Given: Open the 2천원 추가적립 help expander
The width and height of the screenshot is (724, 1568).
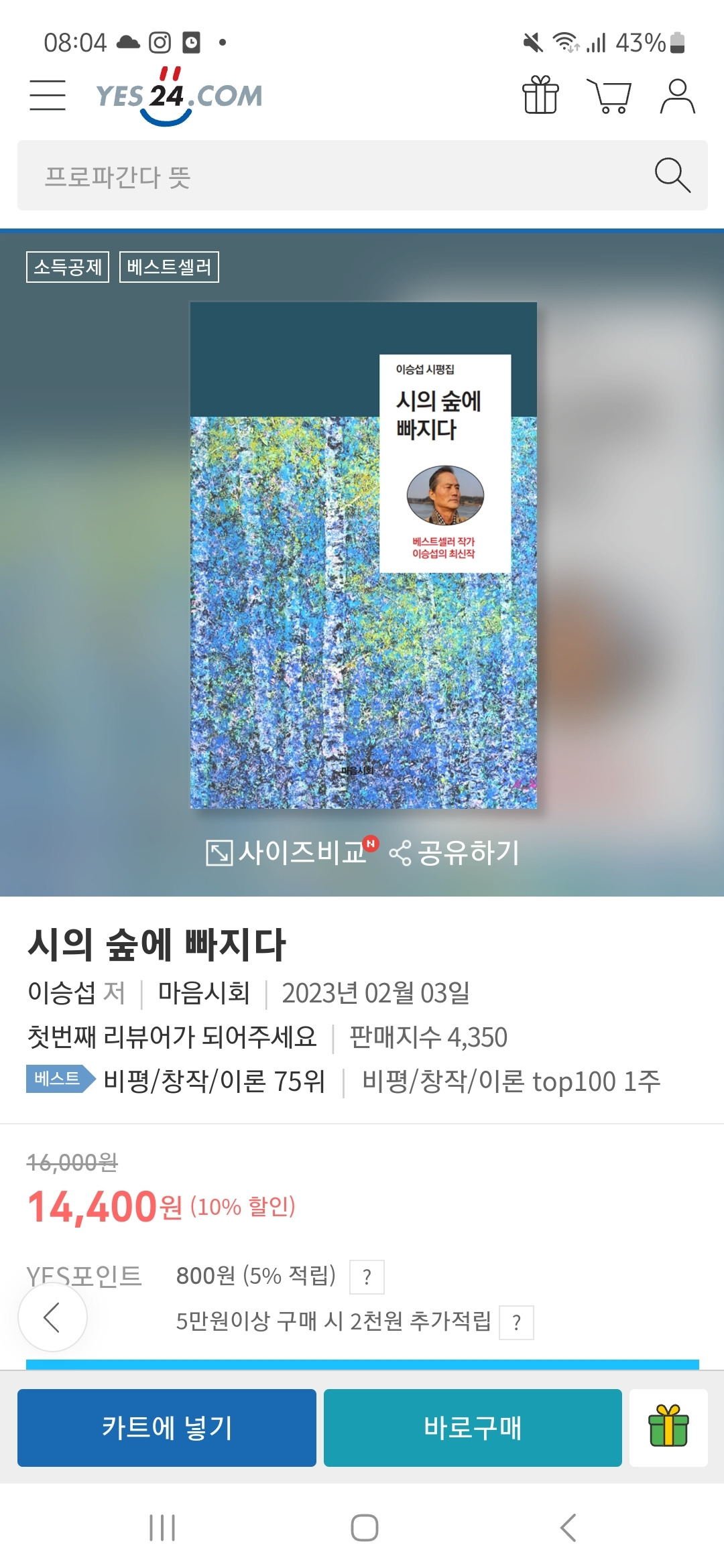Looking at the screenshot, I should pos(516,1323).
